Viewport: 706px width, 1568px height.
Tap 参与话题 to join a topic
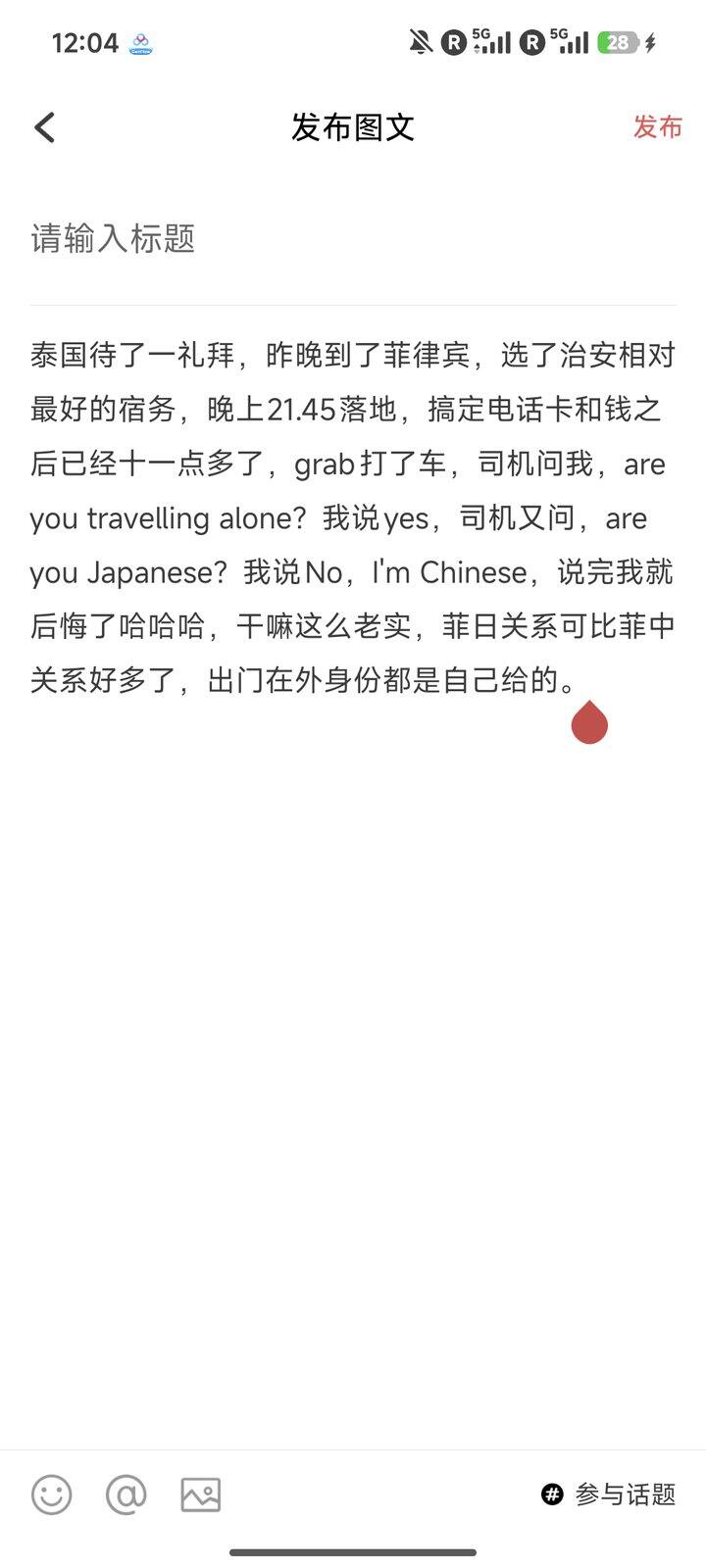click(x=609, y=1494)
